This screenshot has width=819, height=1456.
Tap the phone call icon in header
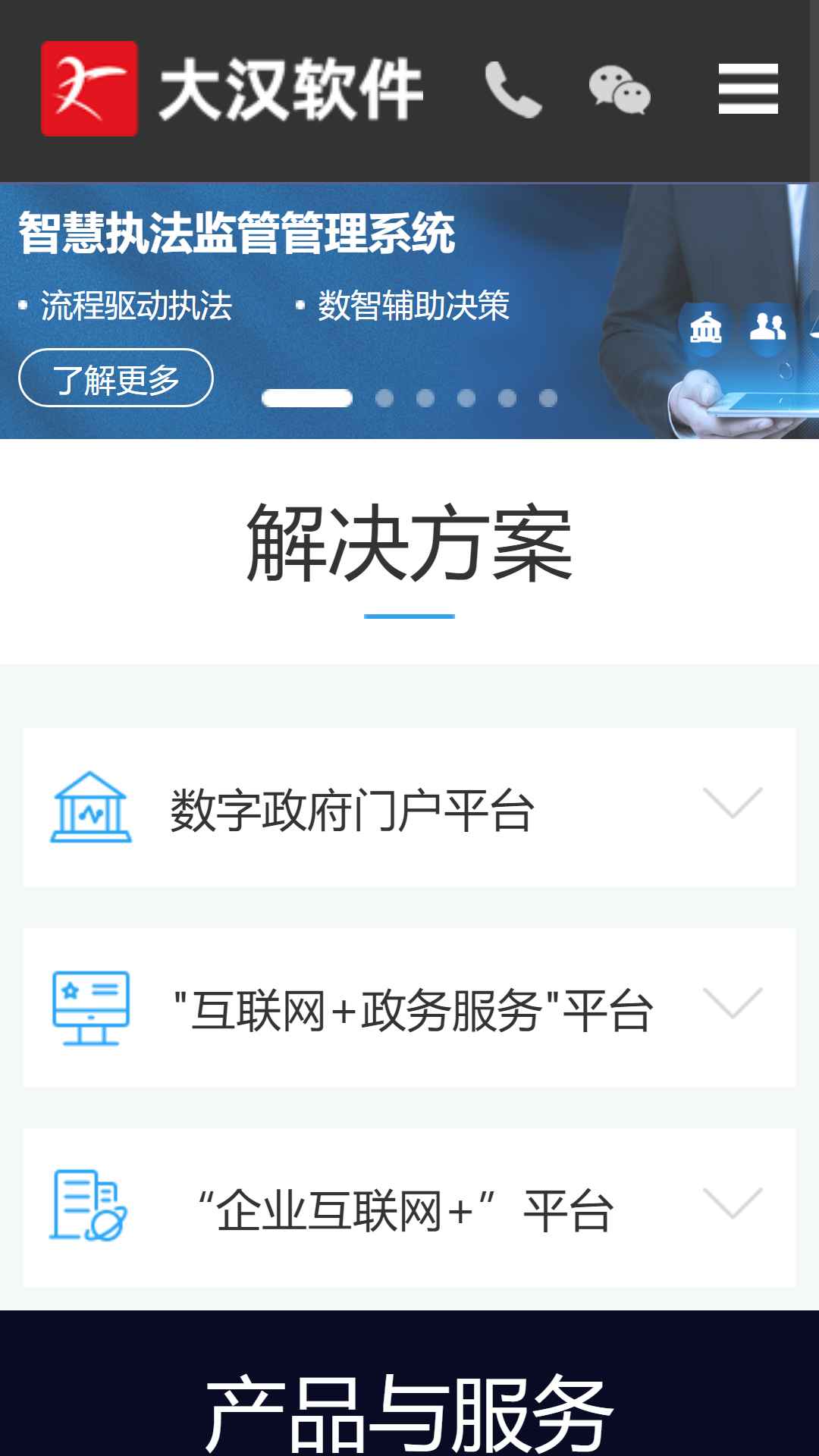(513, 89)
